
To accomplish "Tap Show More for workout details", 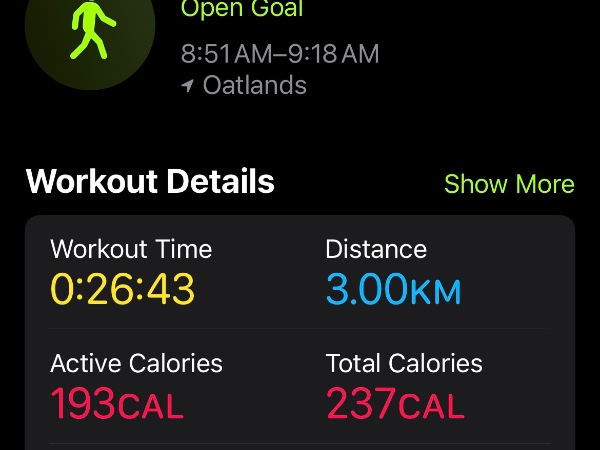I will point(509,184).
